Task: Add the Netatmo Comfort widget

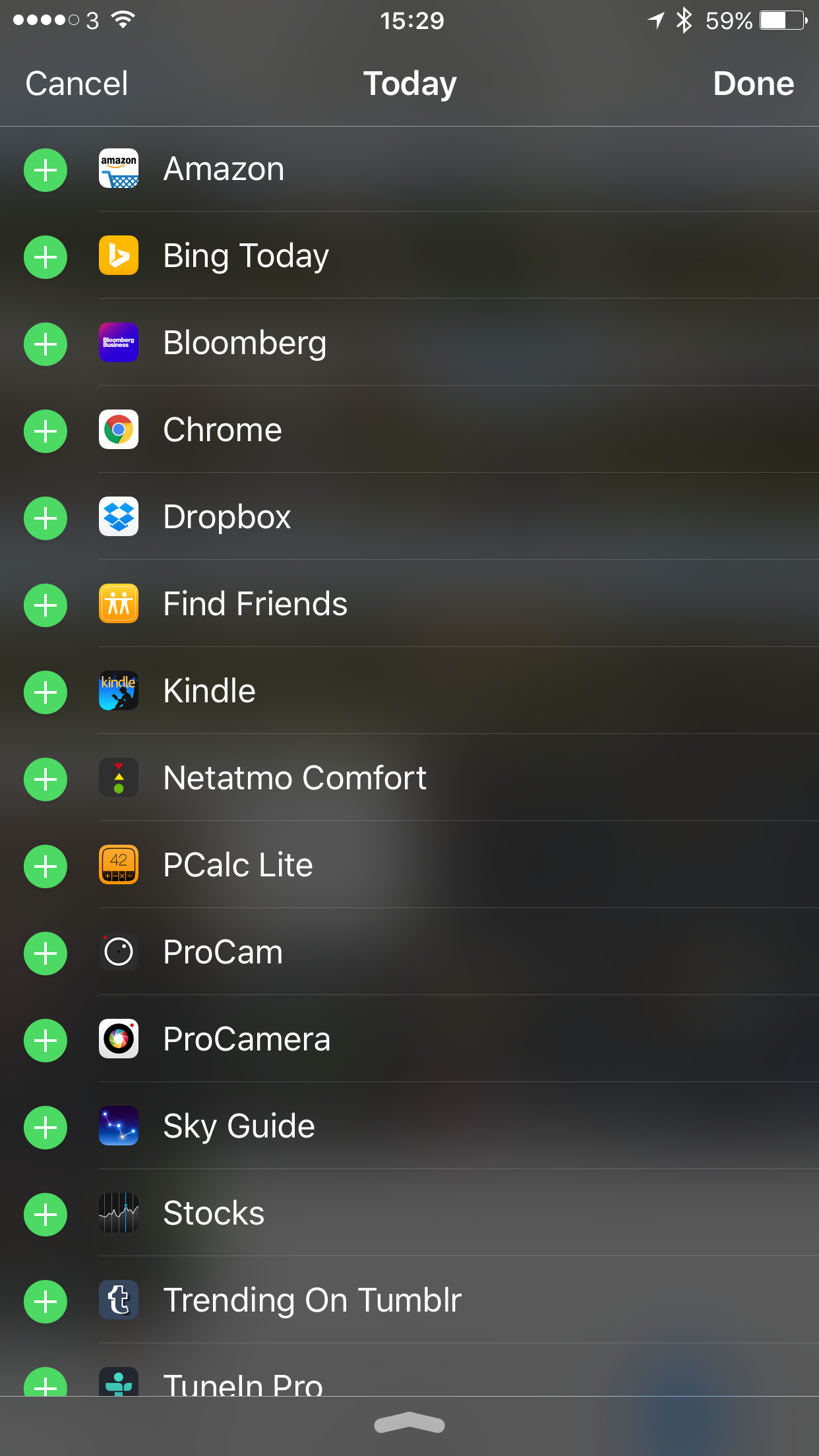Action: pos(45,779)
